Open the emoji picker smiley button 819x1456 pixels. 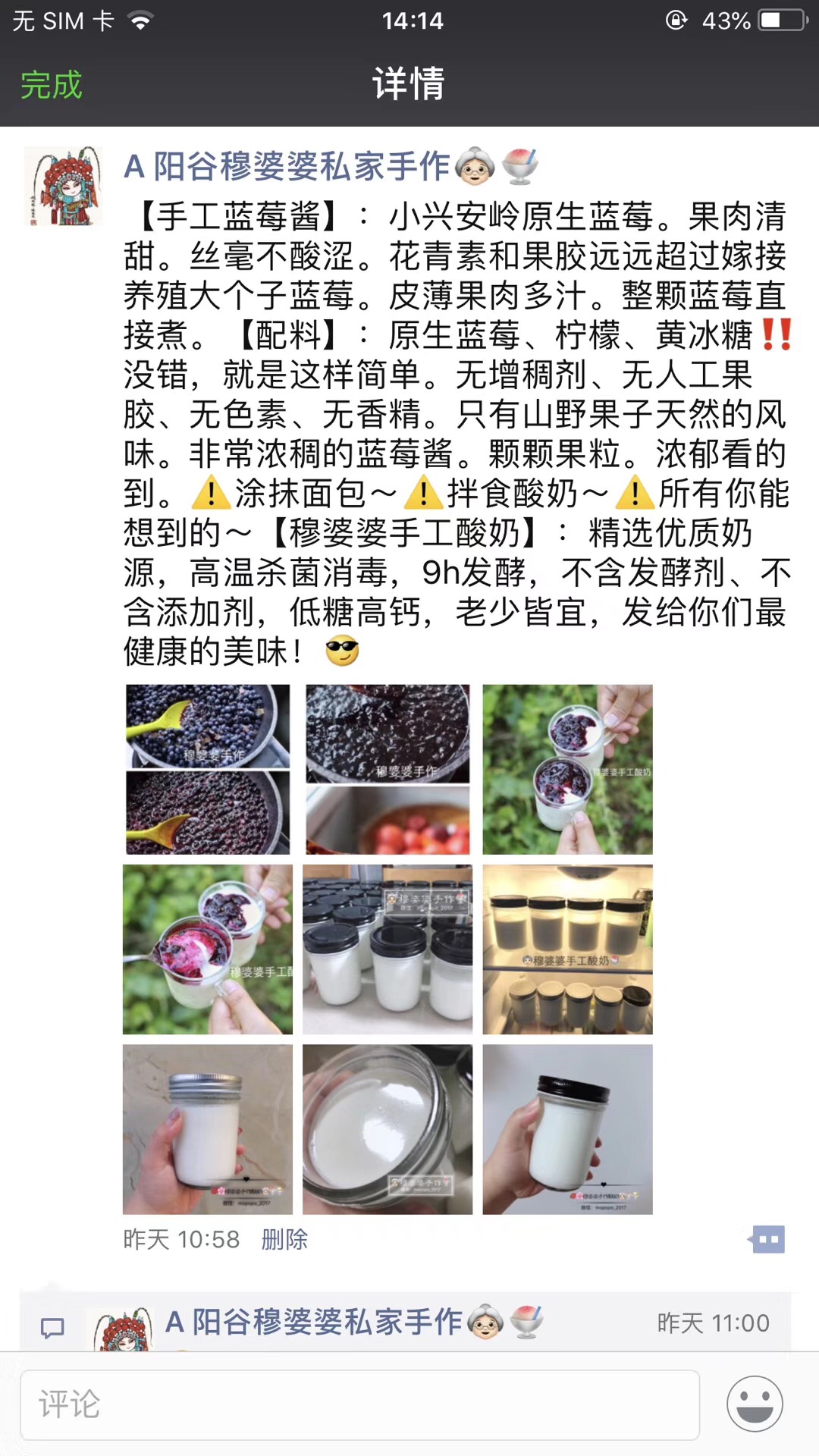[x=755, y=1404]
